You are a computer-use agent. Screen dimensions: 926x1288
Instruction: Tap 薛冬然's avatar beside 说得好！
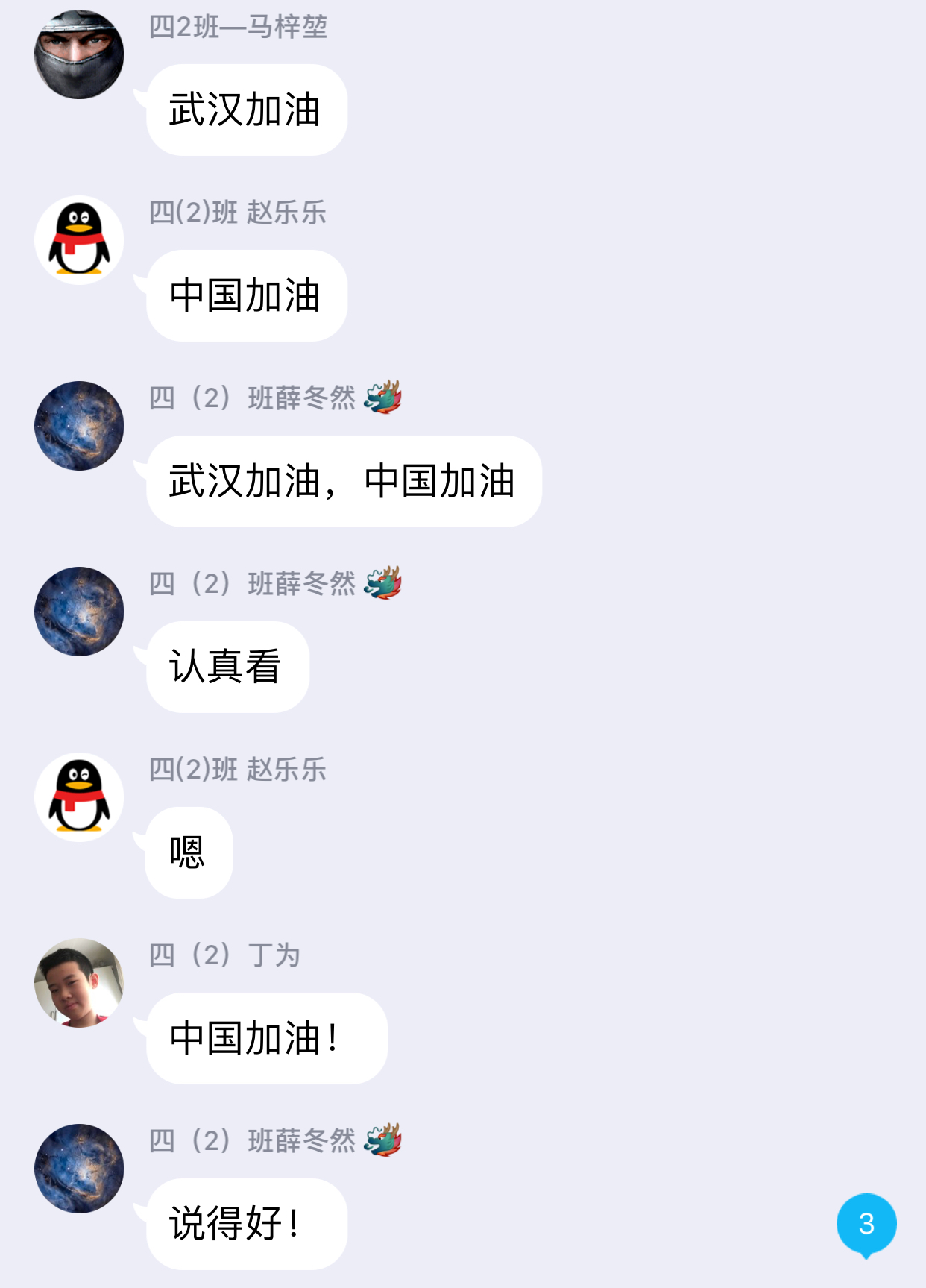pos(79,1169)
